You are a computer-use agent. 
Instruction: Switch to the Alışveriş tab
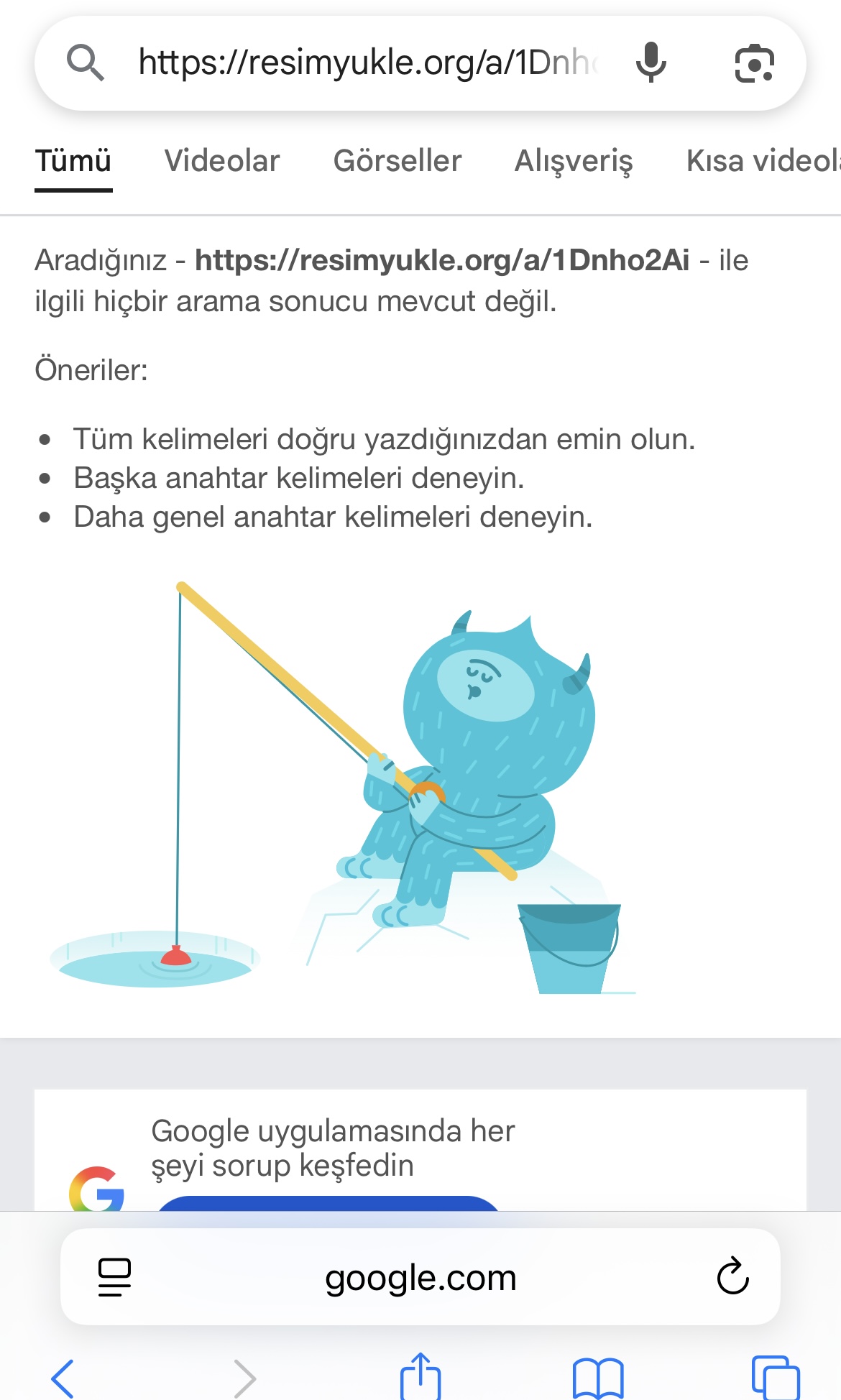(574, 161)
